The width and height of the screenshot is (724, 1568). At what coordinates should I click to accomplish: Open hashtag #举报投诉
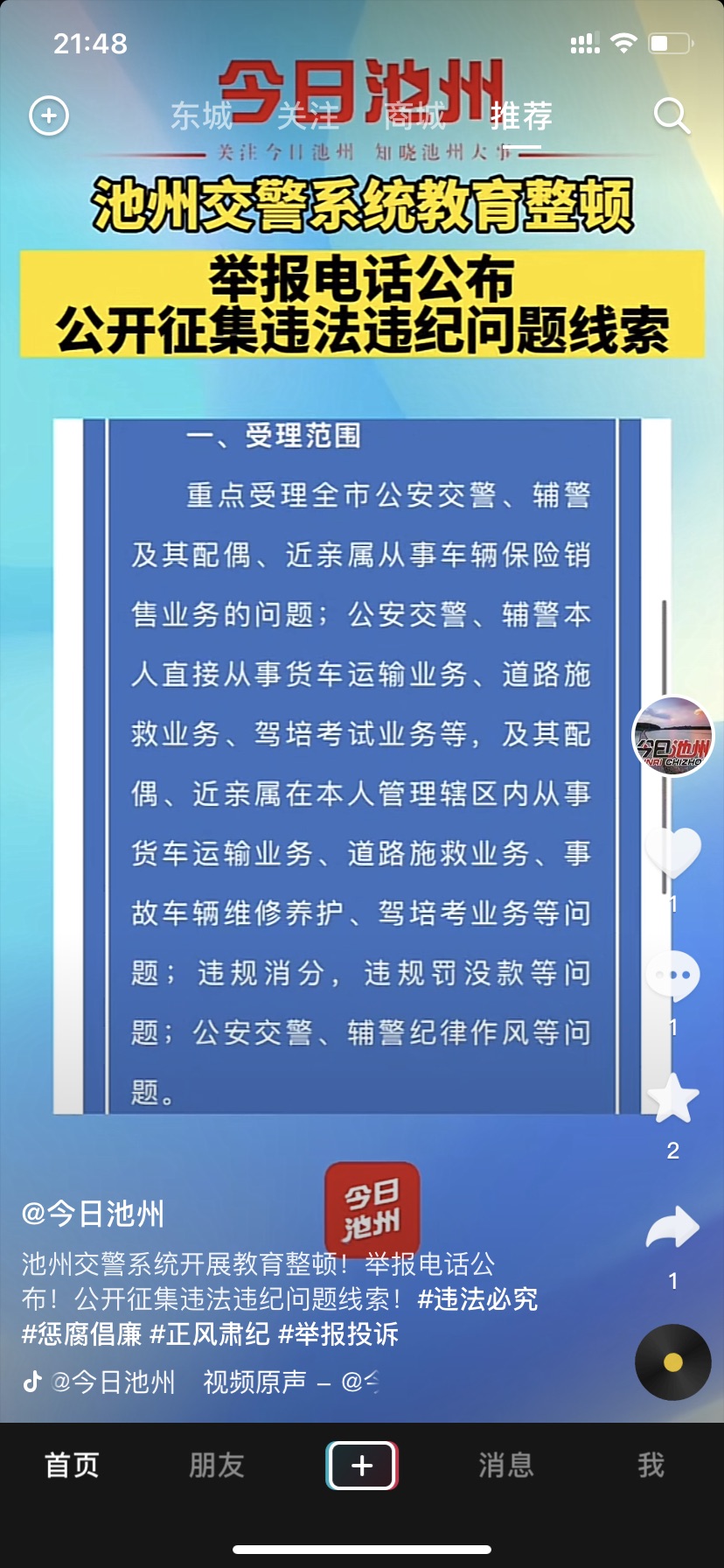pos(338,1333)
